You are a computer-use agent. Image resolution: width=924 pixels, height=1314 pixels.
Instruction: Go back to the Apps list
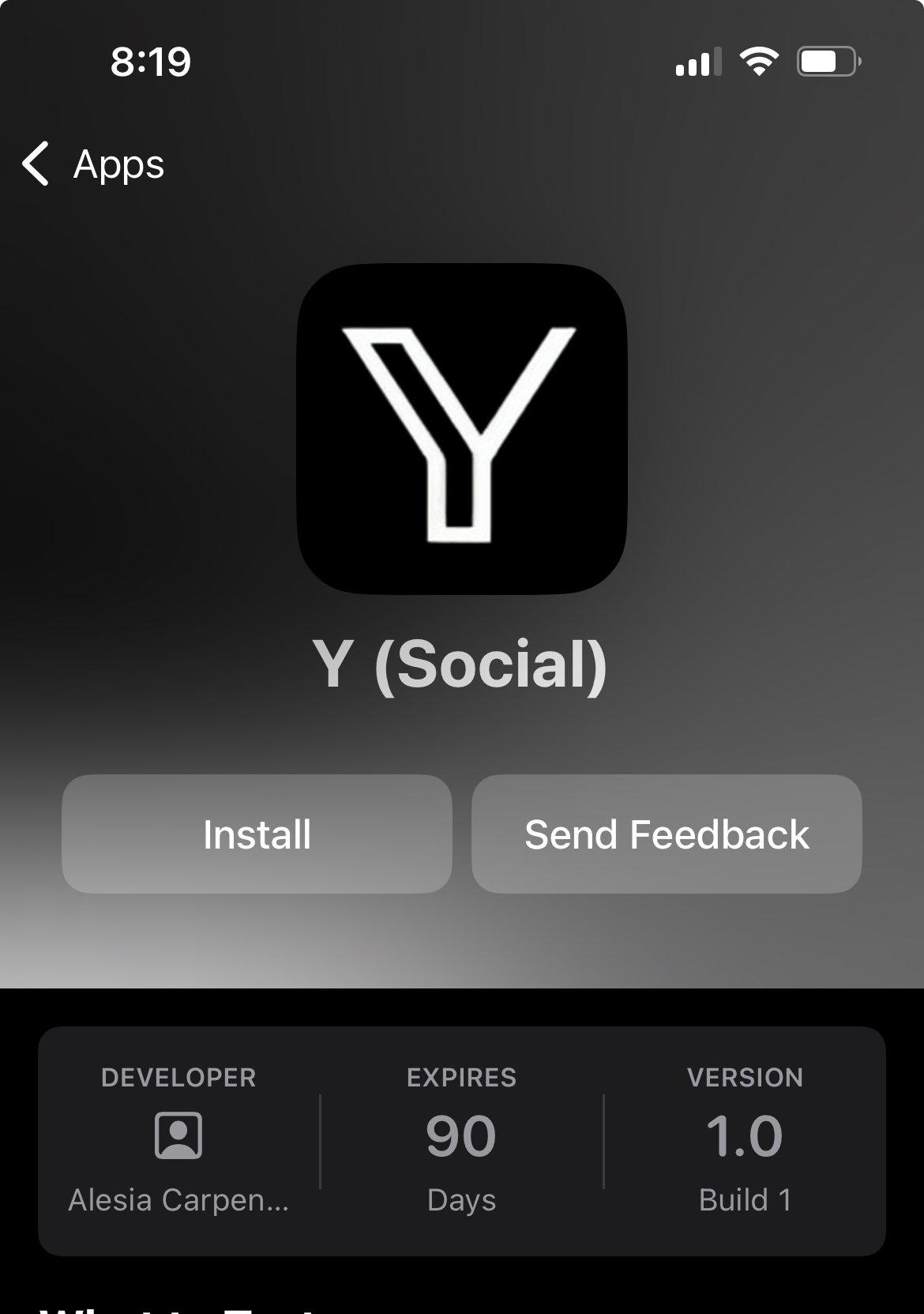click(x=93, y=164)
